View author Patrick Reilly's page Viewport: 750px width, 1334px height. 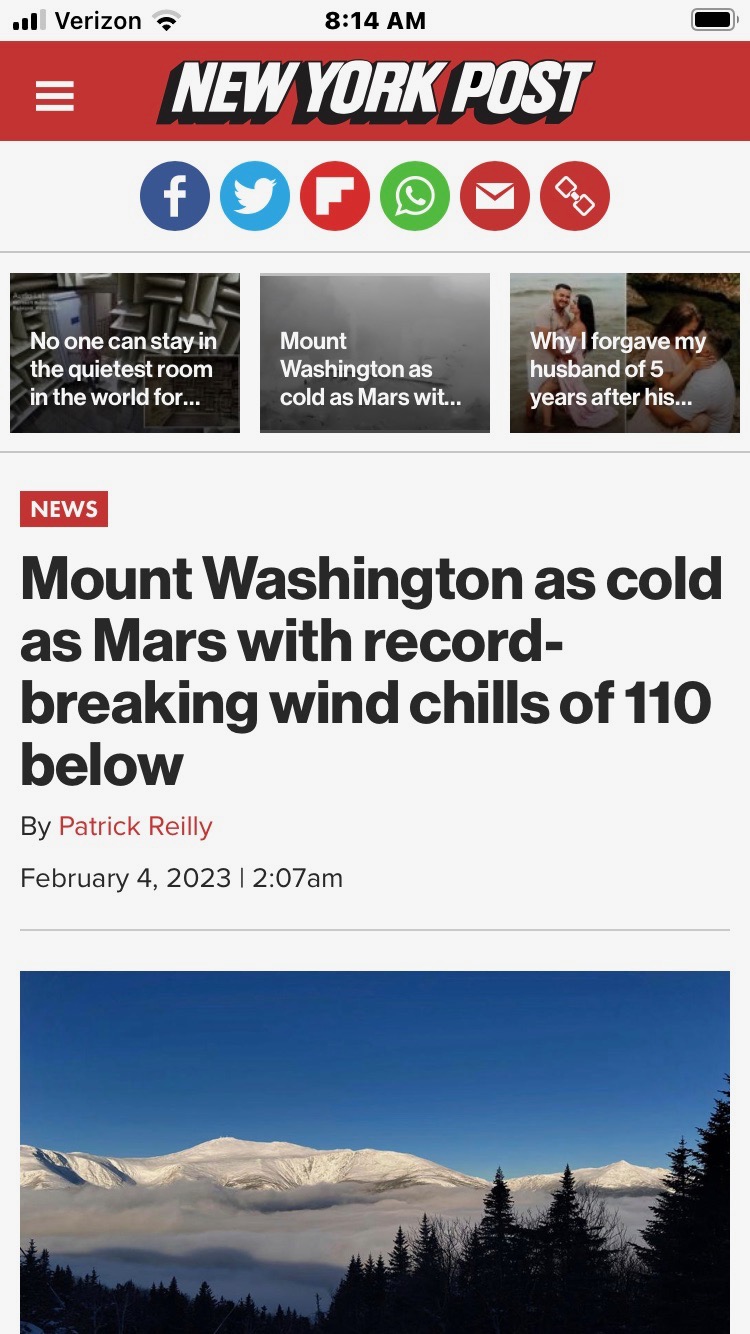(x=135, y=827)
